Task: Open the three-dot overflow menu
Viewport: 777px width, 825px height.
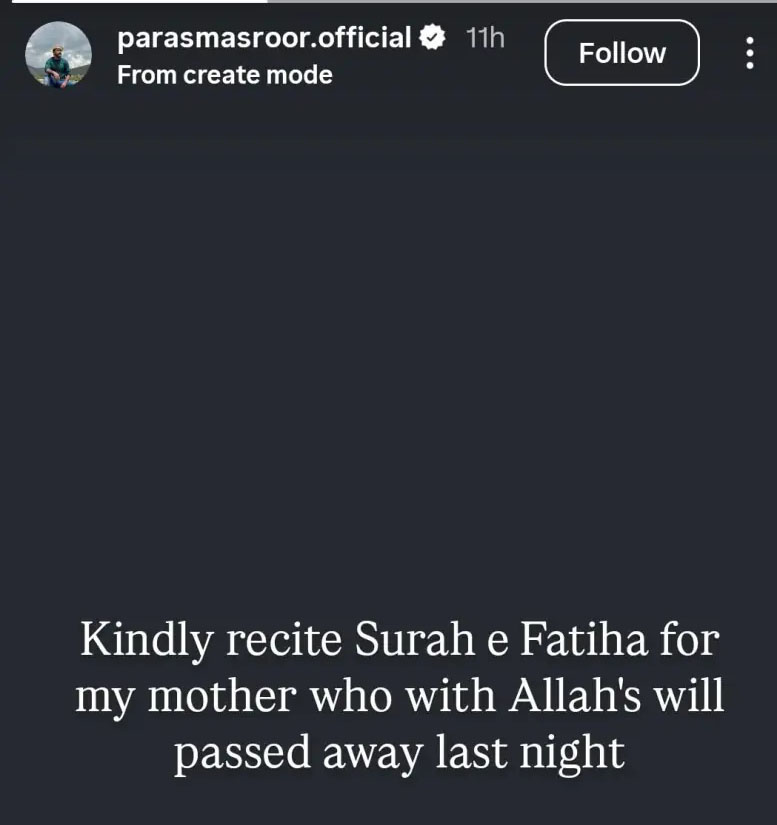Action: 749,53
